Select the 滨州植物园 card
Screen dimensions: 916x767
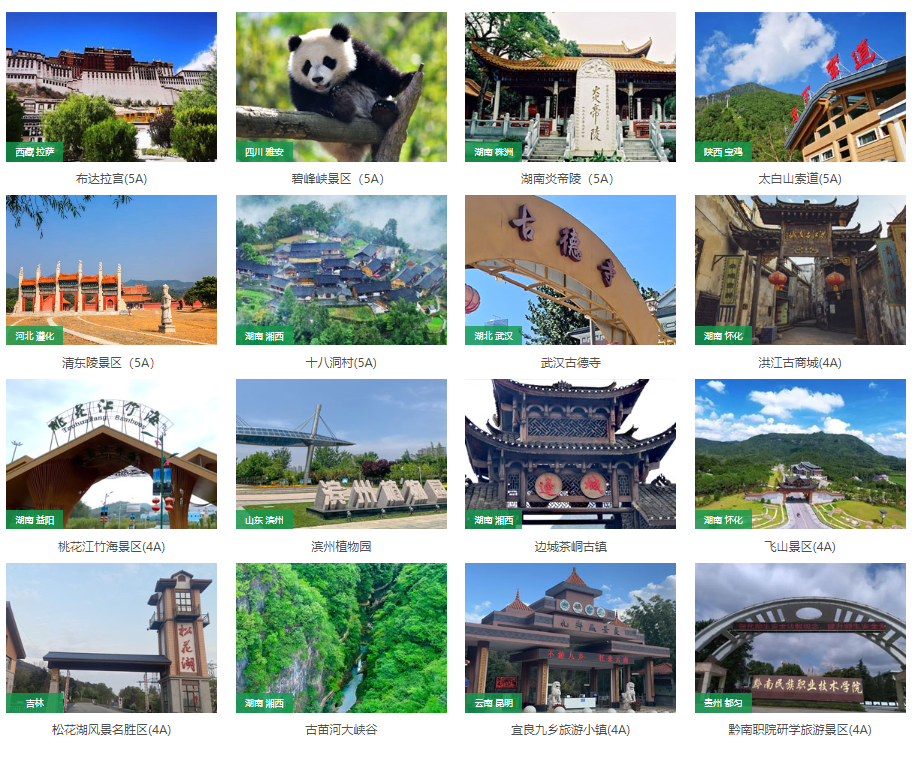click(x=341, y=454)
